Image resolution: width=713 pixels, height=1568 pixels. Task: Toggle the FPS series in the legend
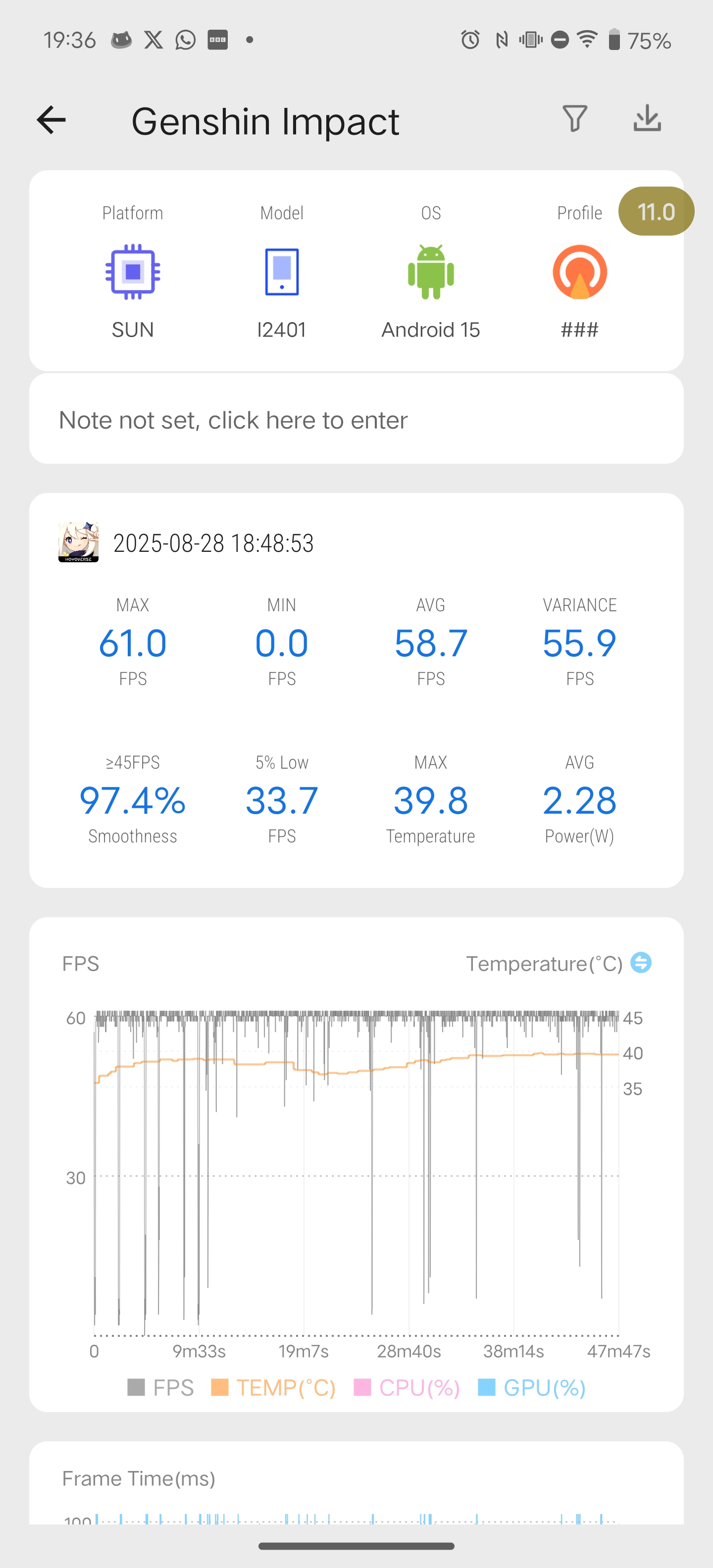pos(161,1387)
